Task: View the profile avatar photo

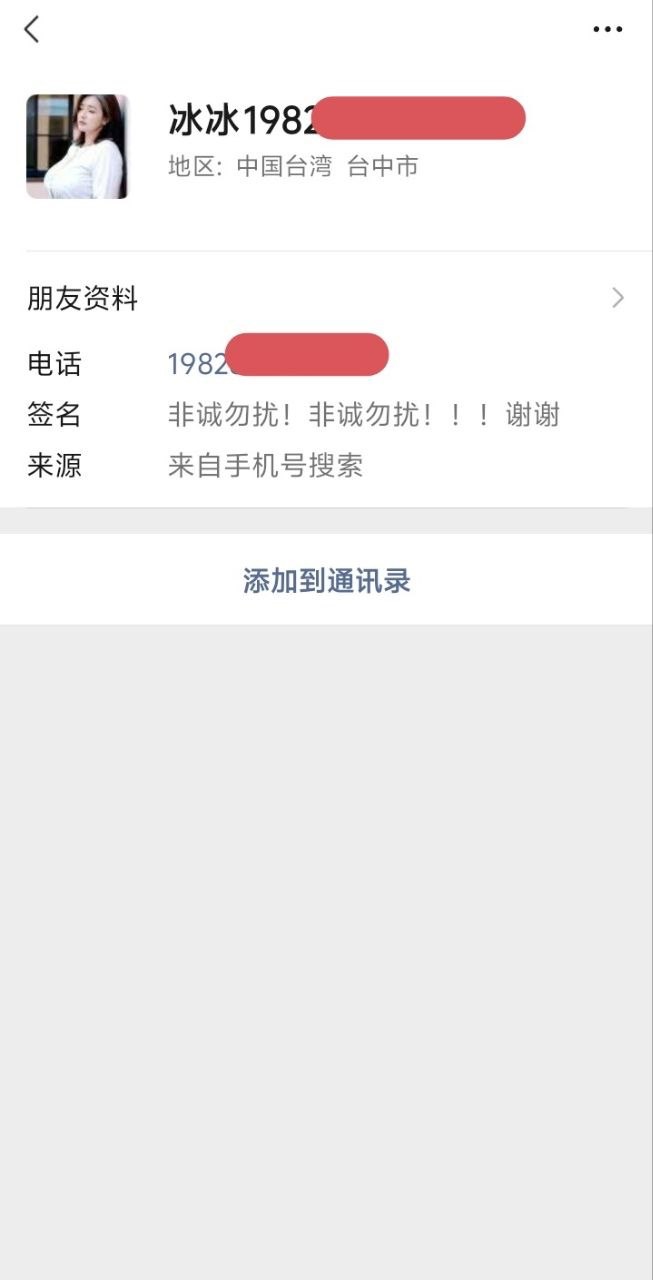Action: click(77, 146)
